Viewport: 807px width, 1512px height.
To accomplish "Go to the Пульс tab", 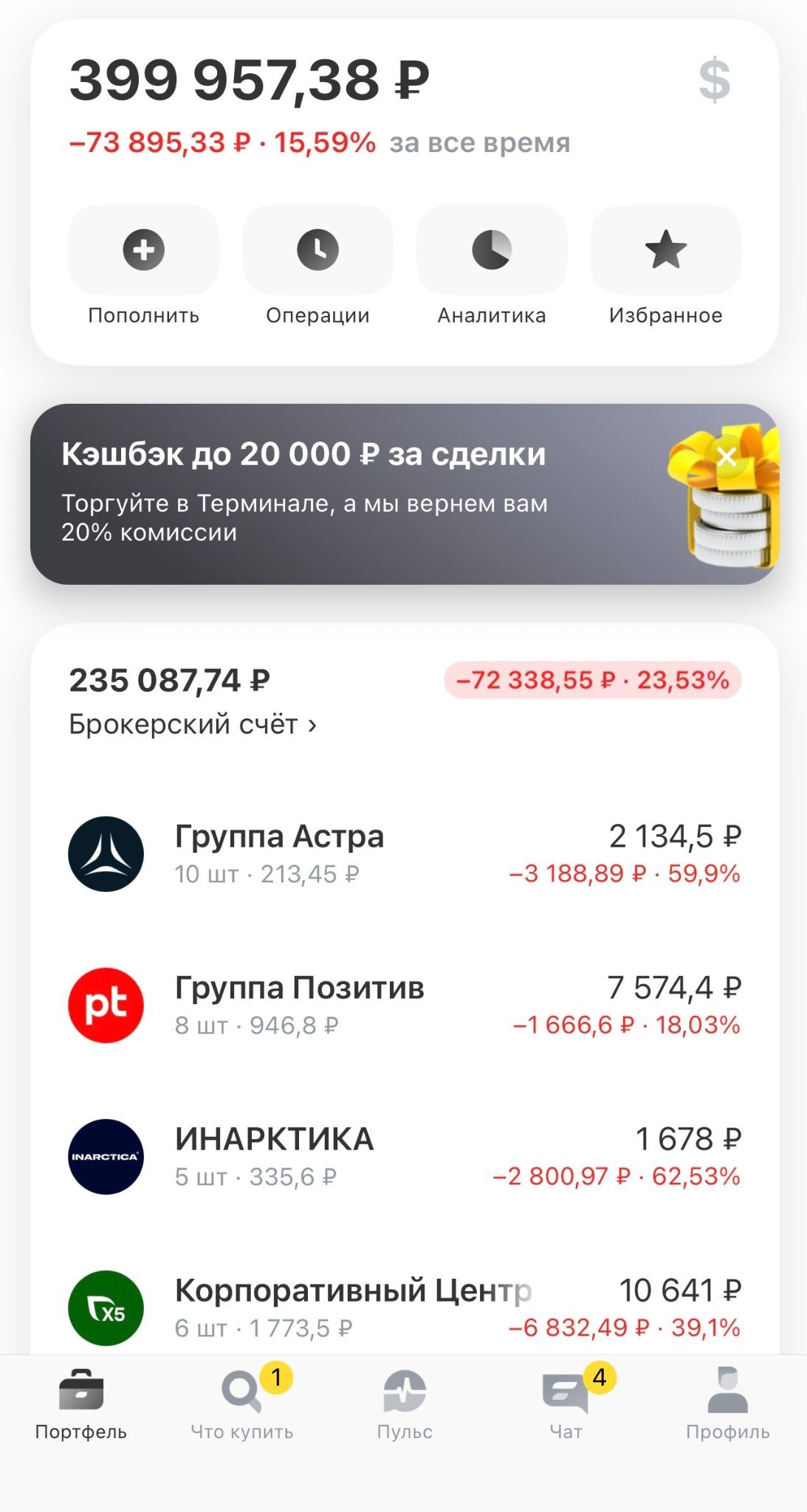I will point(405,1404).
